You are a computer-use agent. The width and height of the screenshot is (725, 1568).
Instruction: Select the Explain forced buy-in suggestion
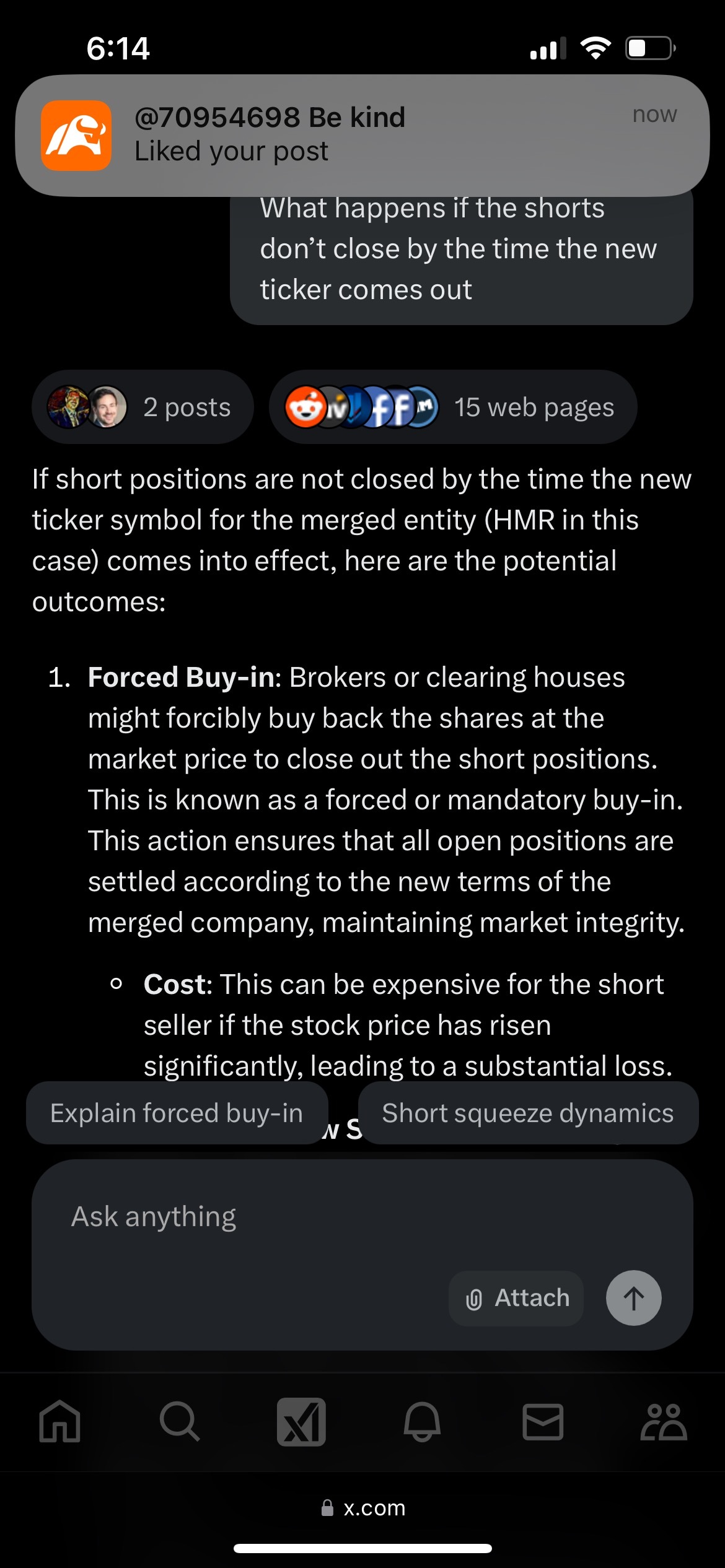(177, 1113)
